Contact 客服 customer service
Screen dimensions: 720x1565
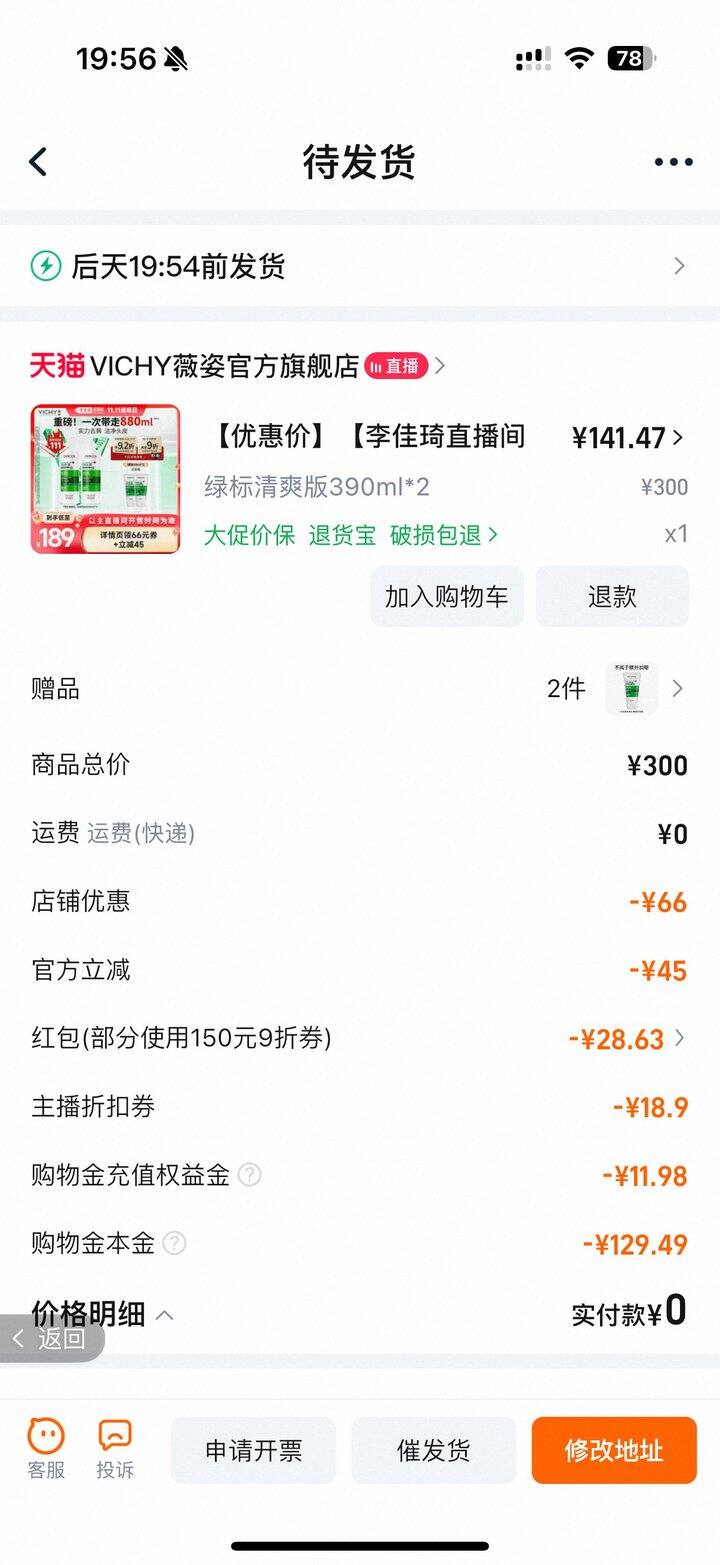point(46,1449)
